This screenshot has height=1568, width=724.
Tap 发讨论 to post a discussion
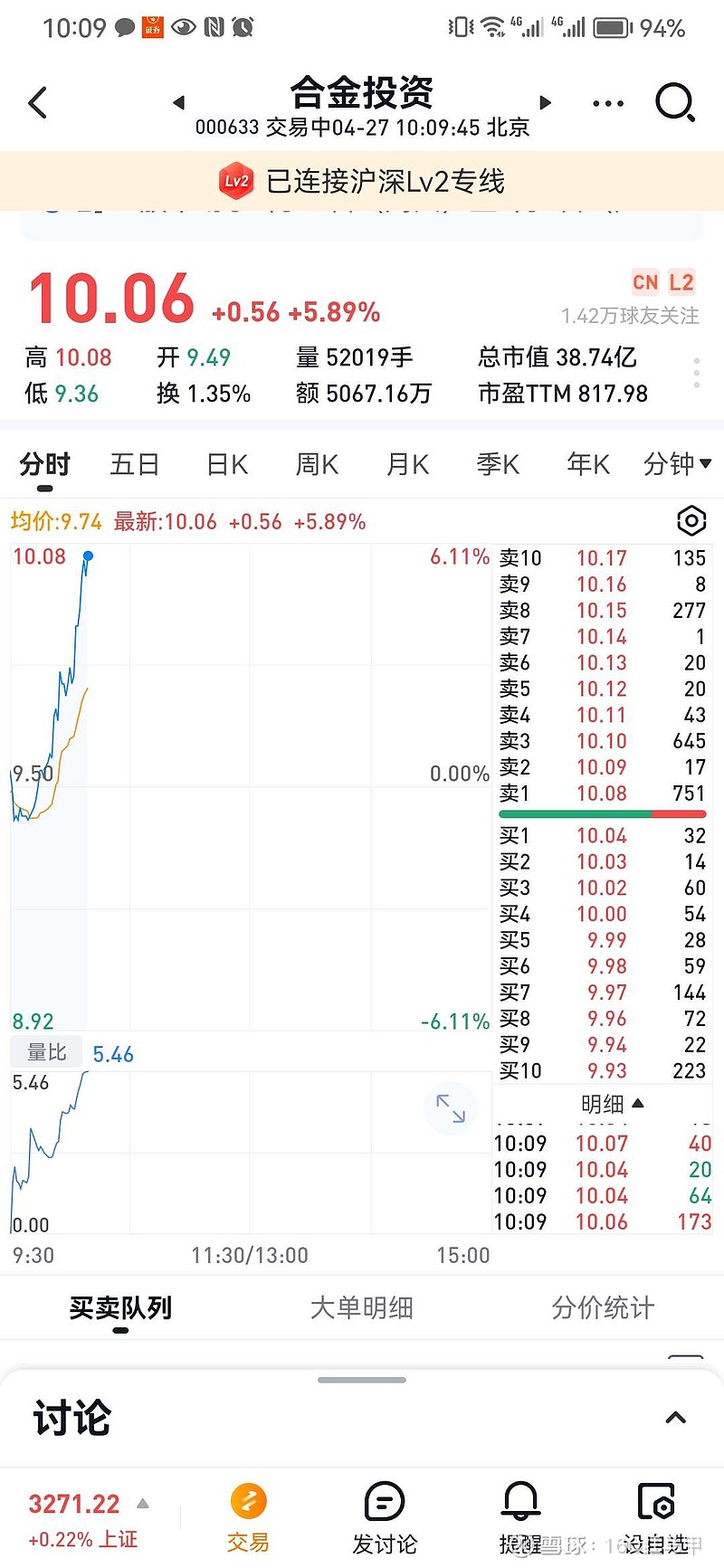point(385,1518)
